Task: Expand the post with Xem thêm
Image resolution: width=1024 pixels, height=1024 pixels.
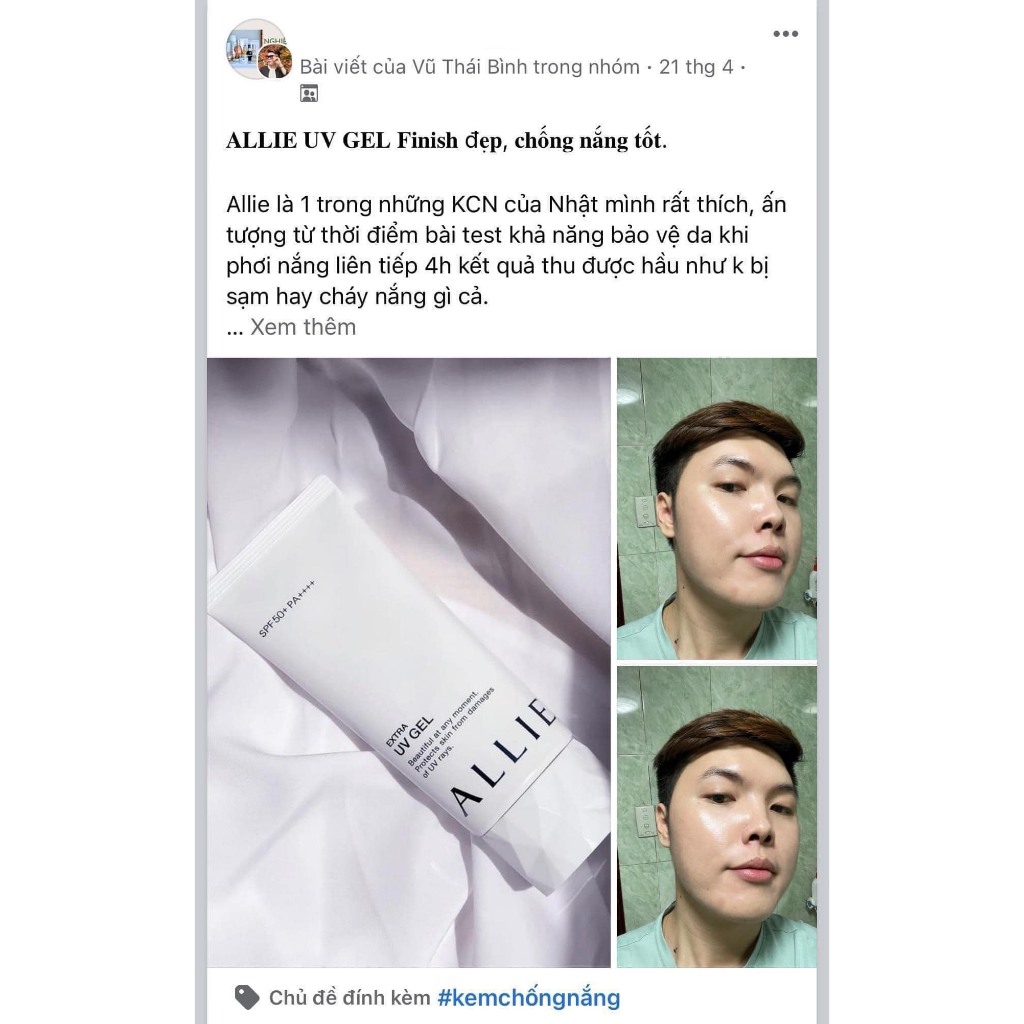Action: pyautogui.click(x=302, y=327)
